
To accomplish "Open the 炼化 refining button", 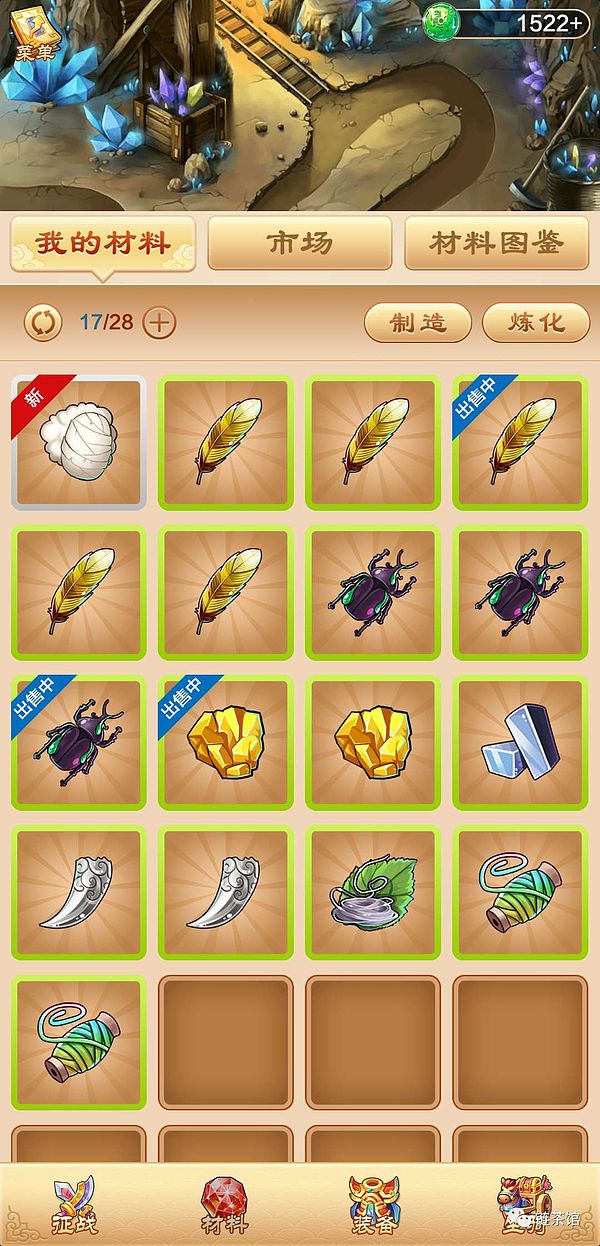I will pyautogui.click(x=536, y=322).
